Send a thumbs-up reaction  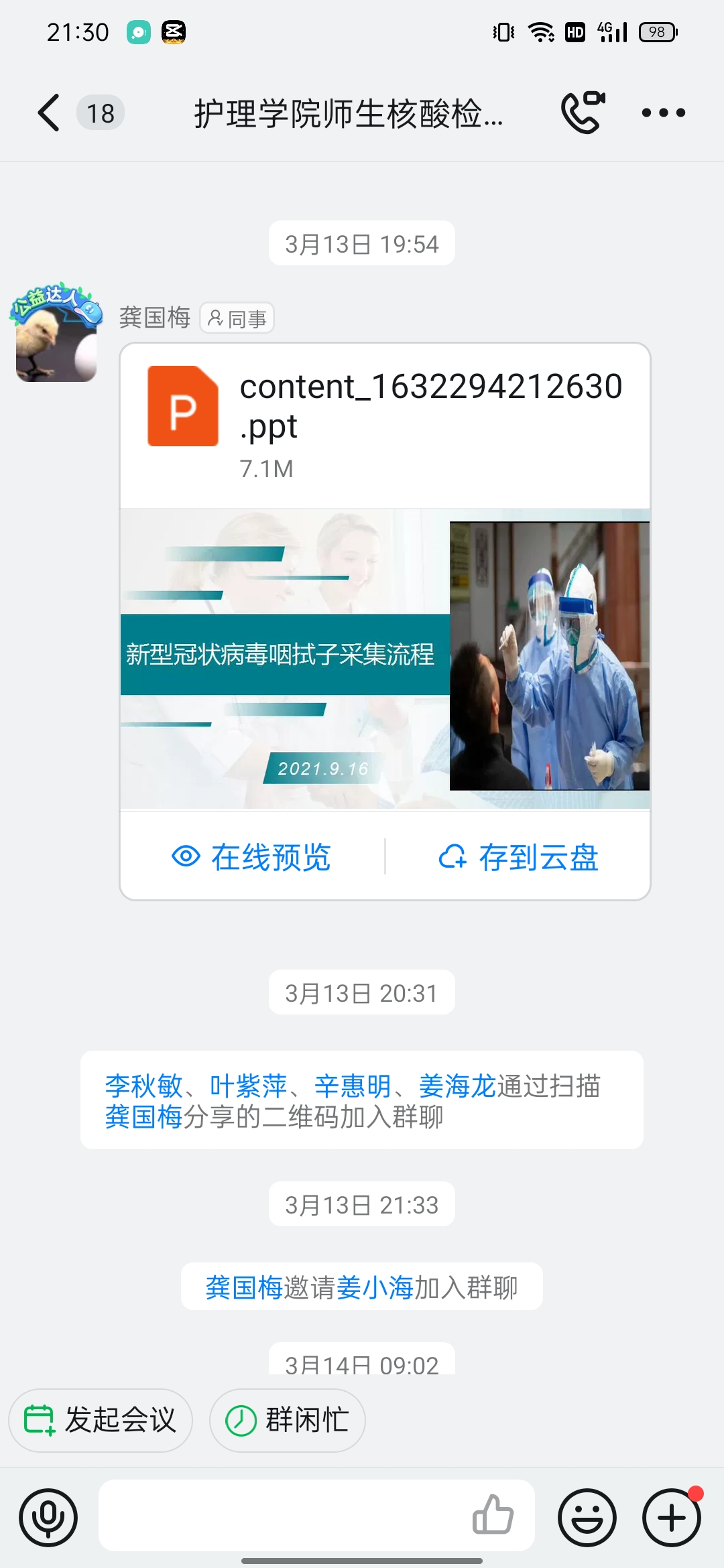[x=493, y=1514]
